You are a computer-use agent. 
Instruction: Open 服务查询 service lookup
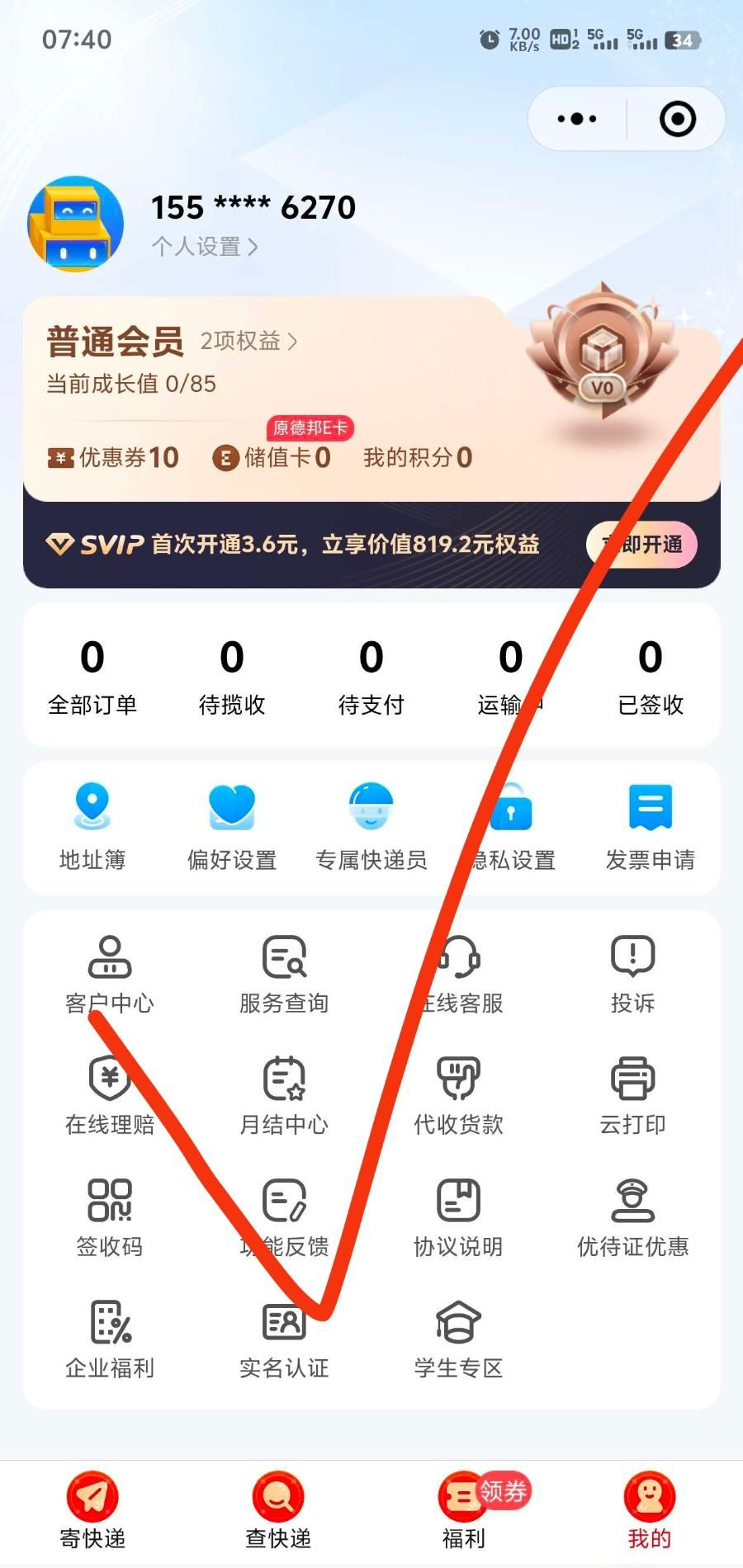click(284, 974)
